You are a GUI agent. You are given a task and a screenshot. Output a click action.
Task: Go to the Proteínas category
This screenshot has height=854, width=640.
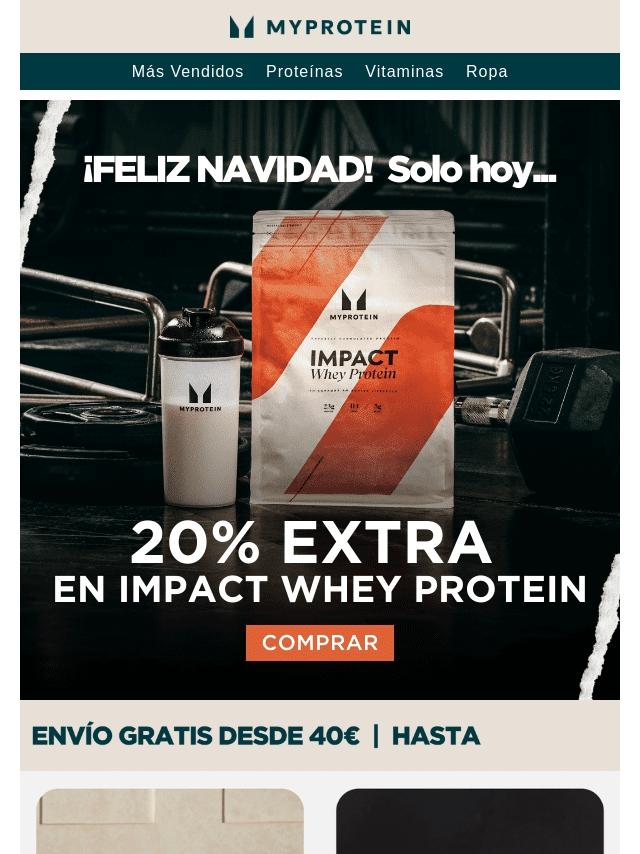point(304,72)
